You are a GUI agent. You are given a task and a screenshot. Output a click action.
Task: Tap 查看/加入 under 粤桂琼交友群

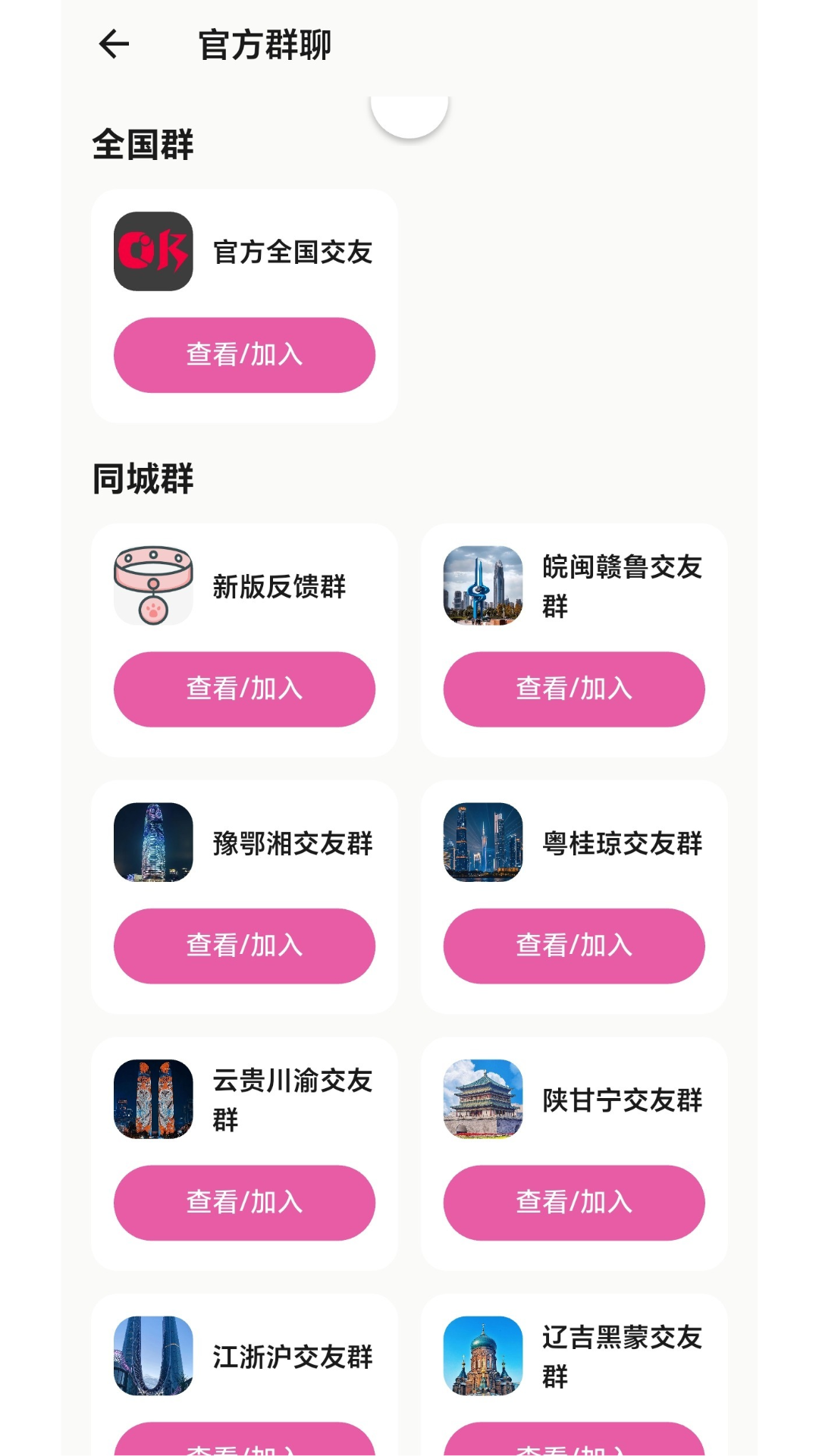pos(574,946)
